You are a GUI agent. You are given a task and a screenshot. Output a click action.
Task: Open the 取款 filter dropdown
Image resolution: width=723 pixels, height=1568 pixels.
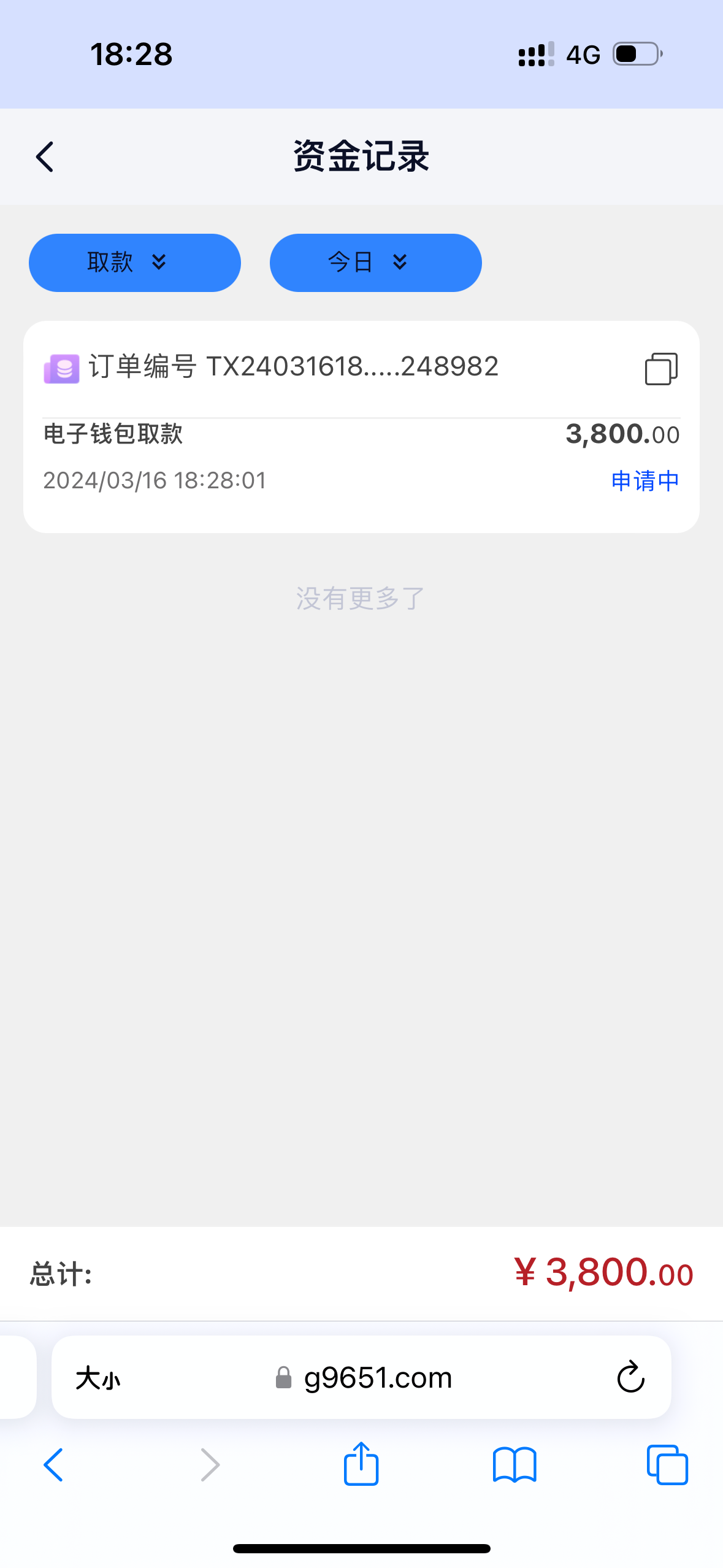pyautogui.click(x=134, y=262)
